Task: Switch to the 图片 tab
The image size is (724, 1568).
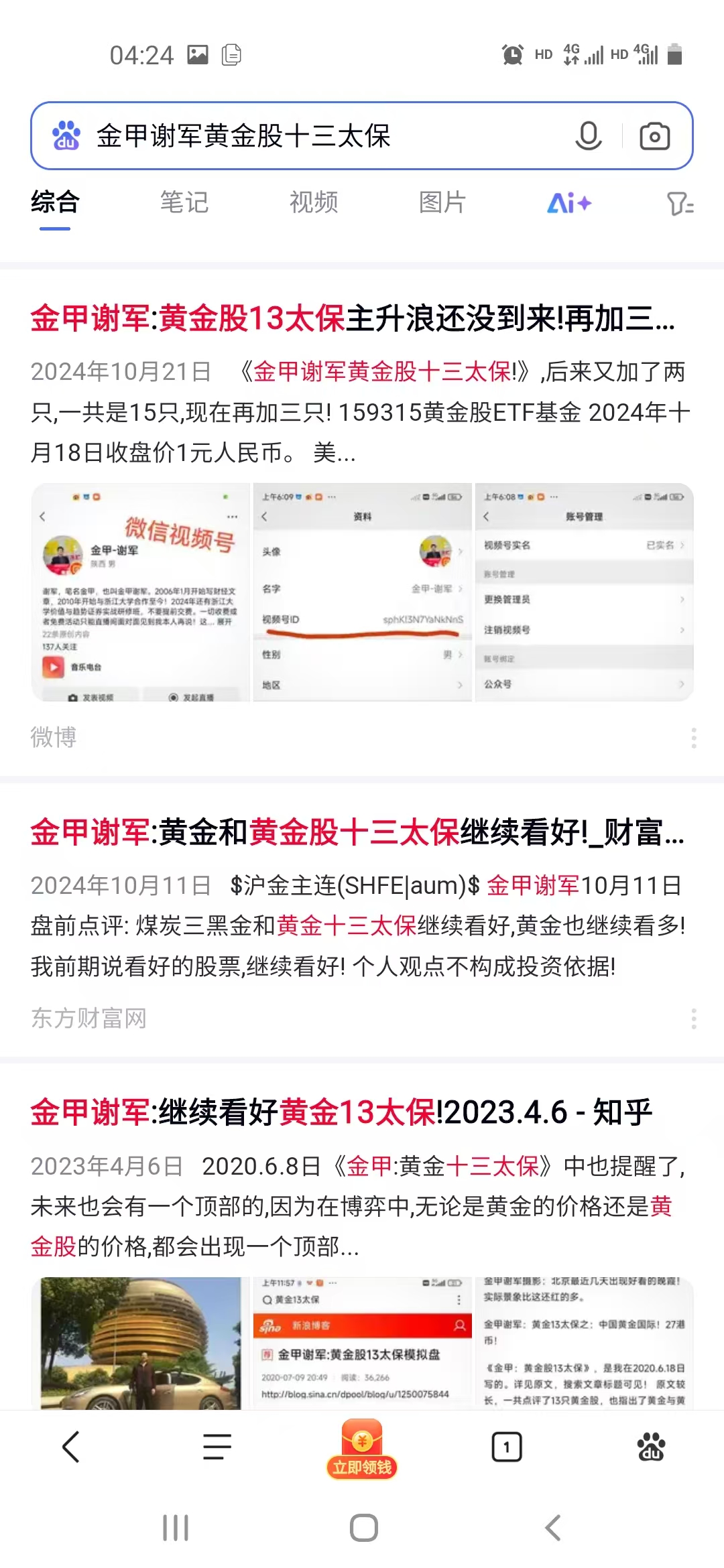Action: [442, 202]
